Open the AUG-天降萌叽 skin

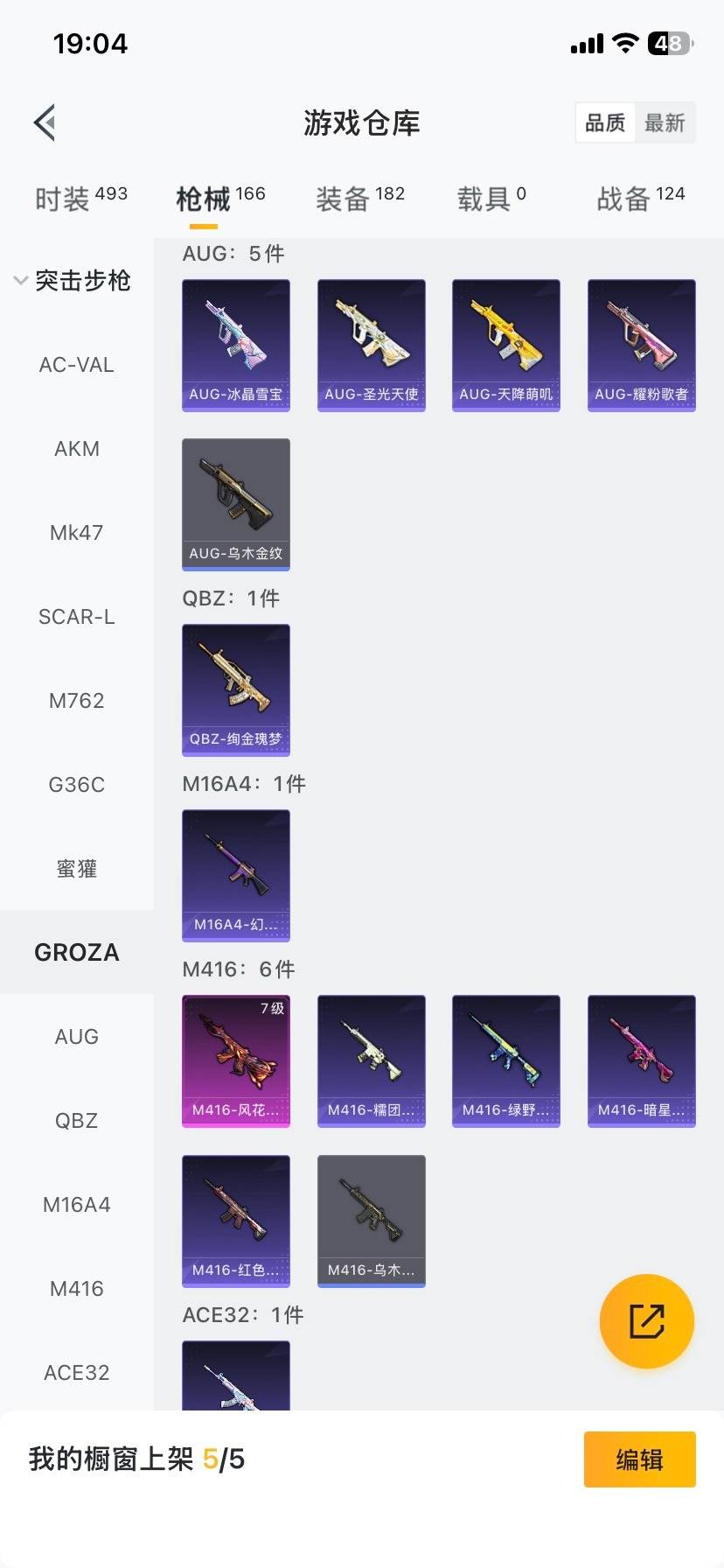[506, 345]
